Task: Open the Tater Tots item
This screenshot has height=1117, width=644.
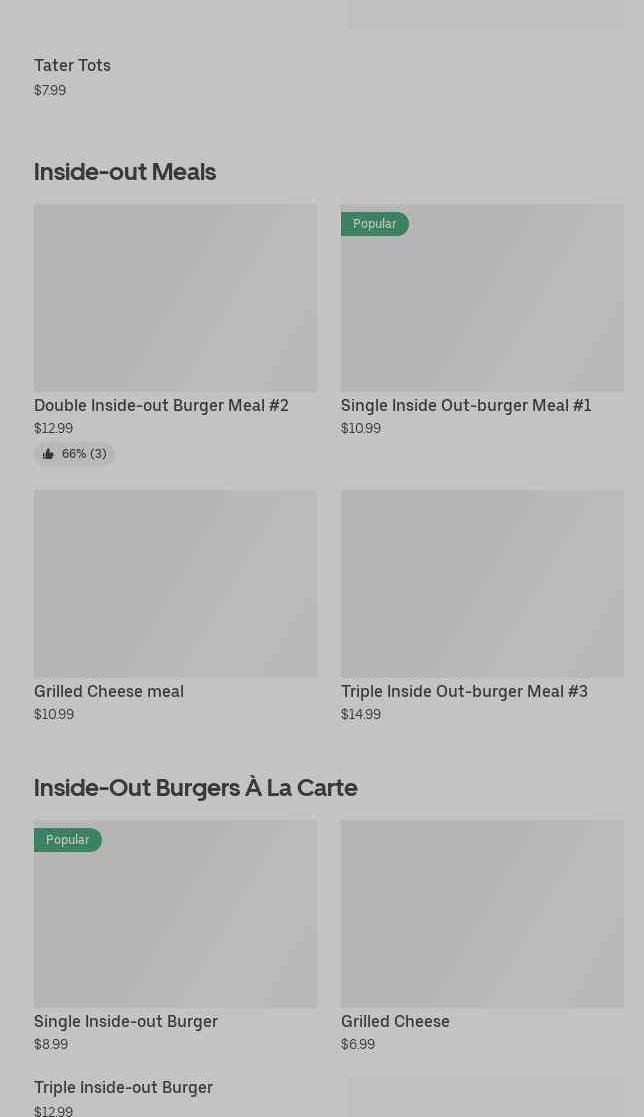Action: click(x=73, y=66)
